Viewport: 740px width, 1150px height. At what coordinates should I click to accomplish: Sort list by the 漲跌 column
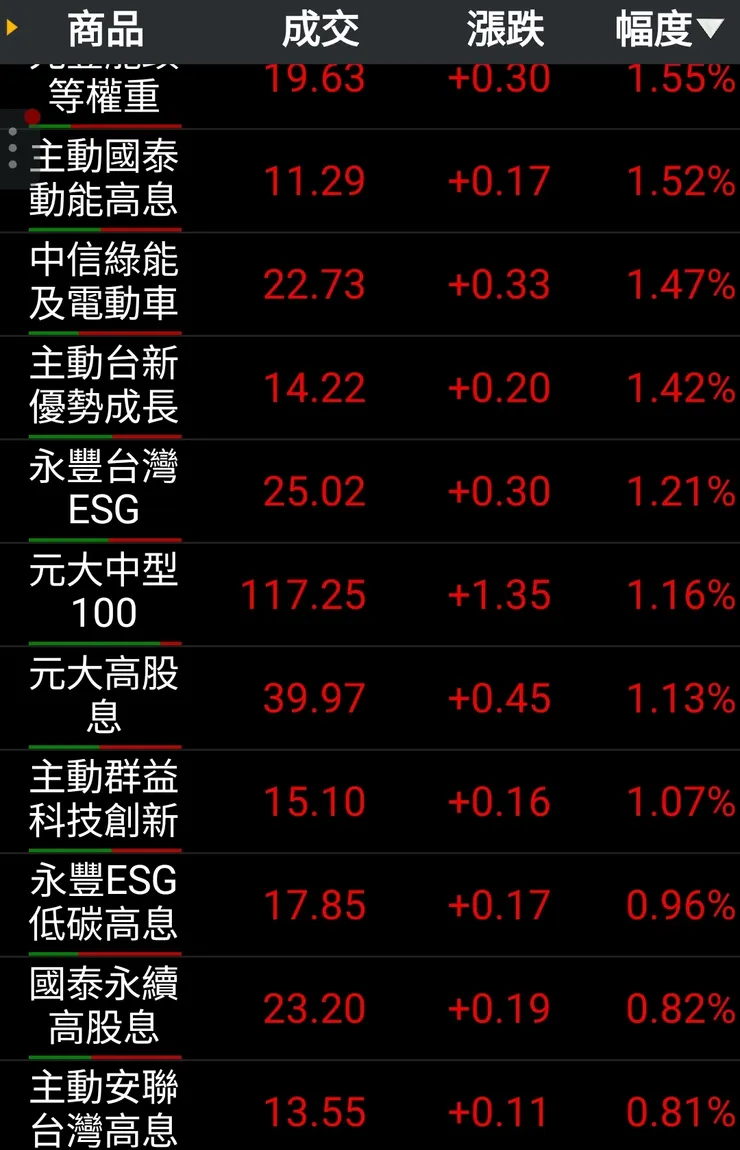[x=505, y=29]
